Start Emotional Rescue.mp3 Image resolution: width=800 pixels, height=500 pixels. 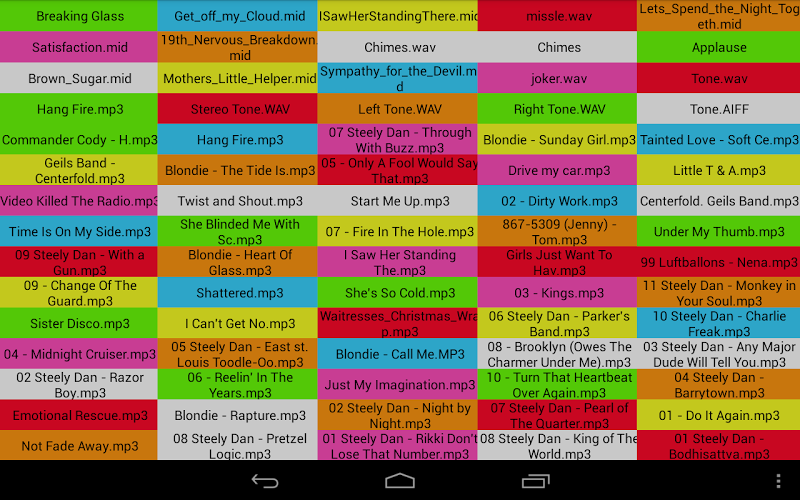pyautogui.click(x=79, y=416)
